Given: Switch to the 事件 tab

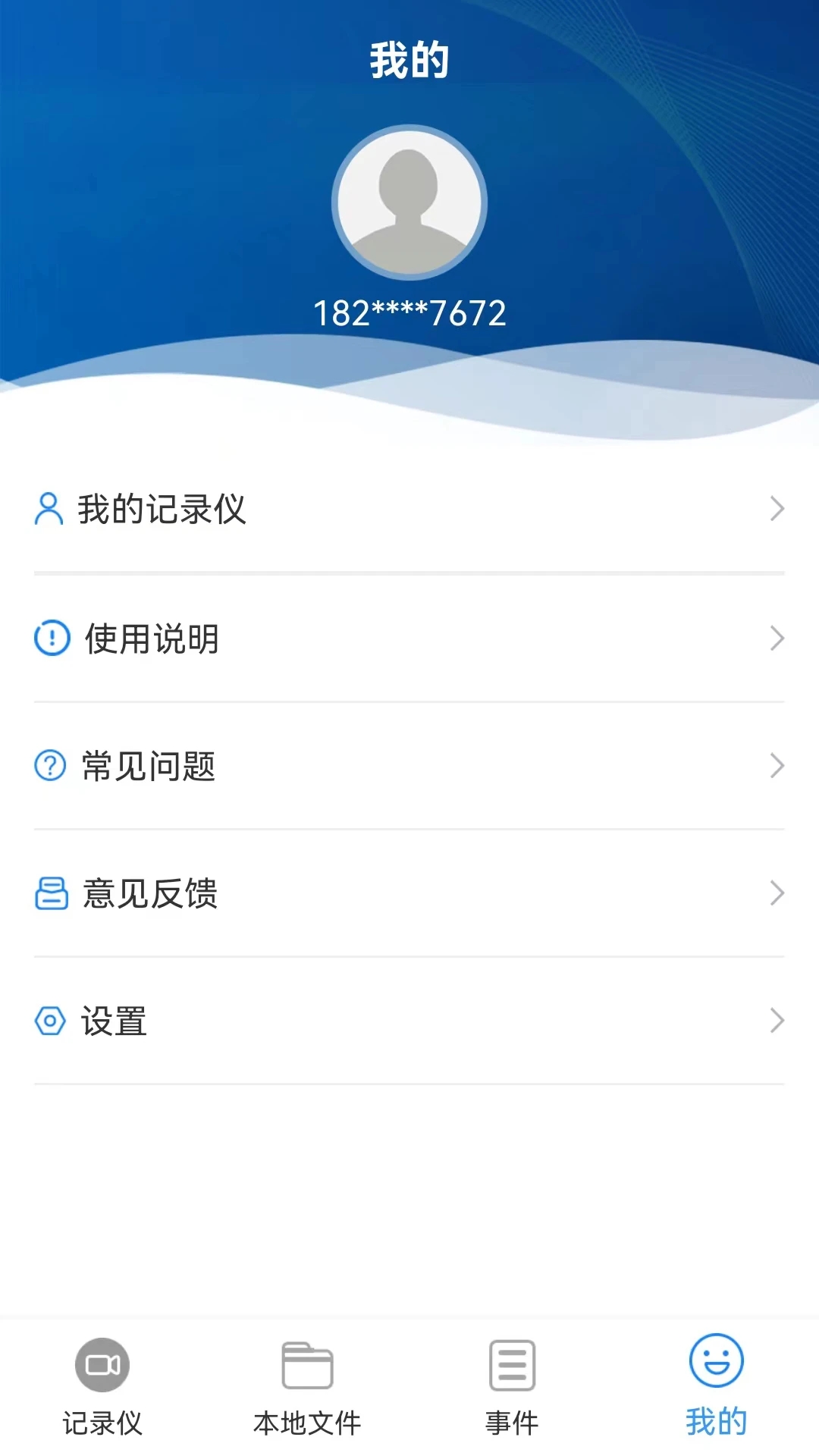Looking at the screenshot, I should click(510, 1388).
